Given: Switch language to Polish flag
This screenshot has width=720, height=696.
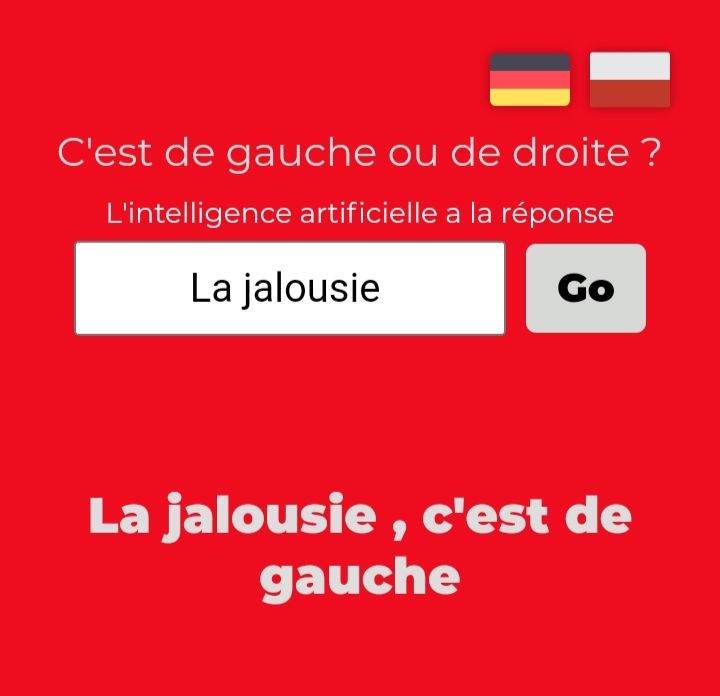Looking at the screenshot, I should click(x=629, y=80).
